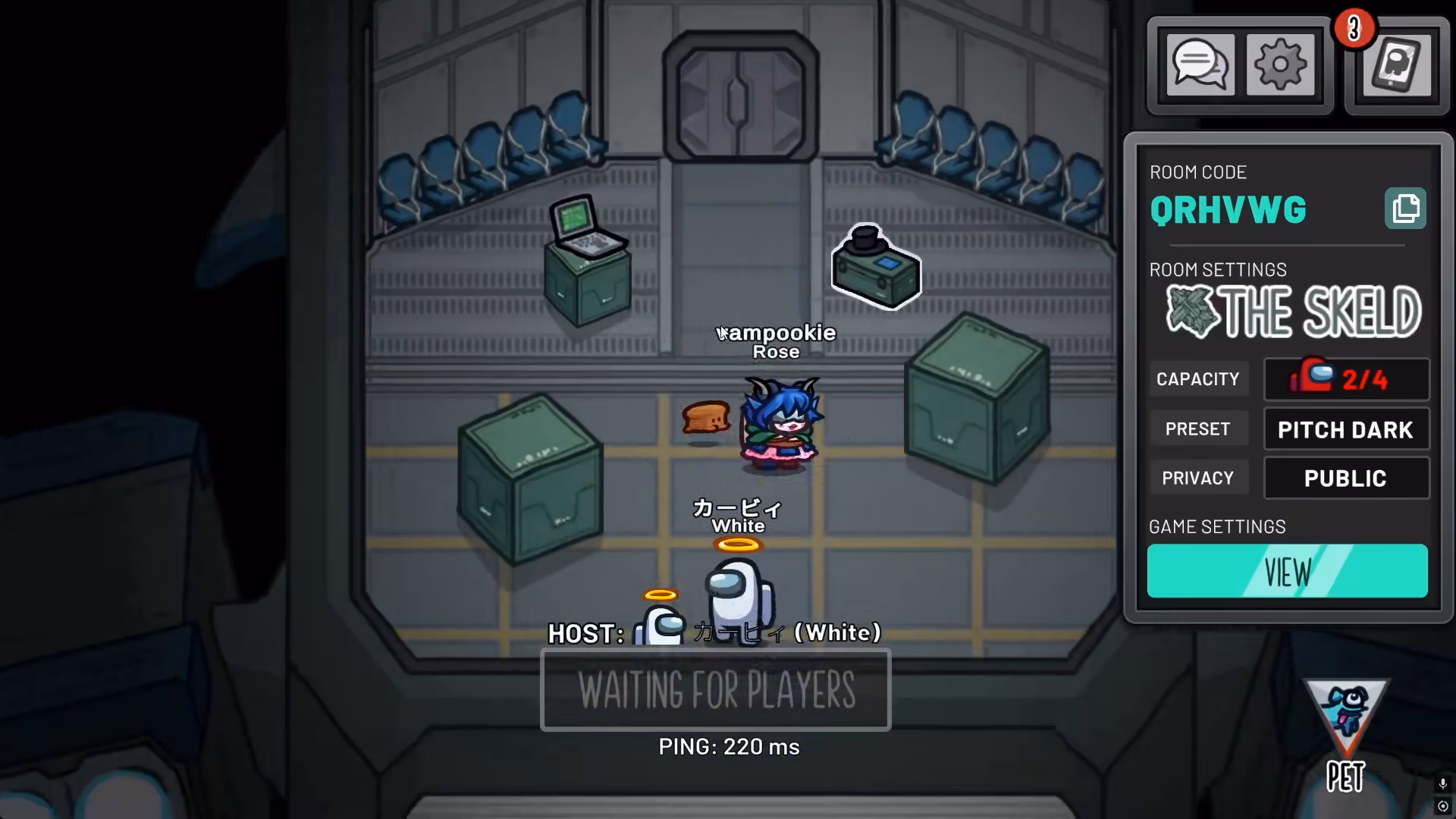Viewport: 1456px width, 819px height.
Task: Open the friends list phone icon
Action: tap(1397, 65)
